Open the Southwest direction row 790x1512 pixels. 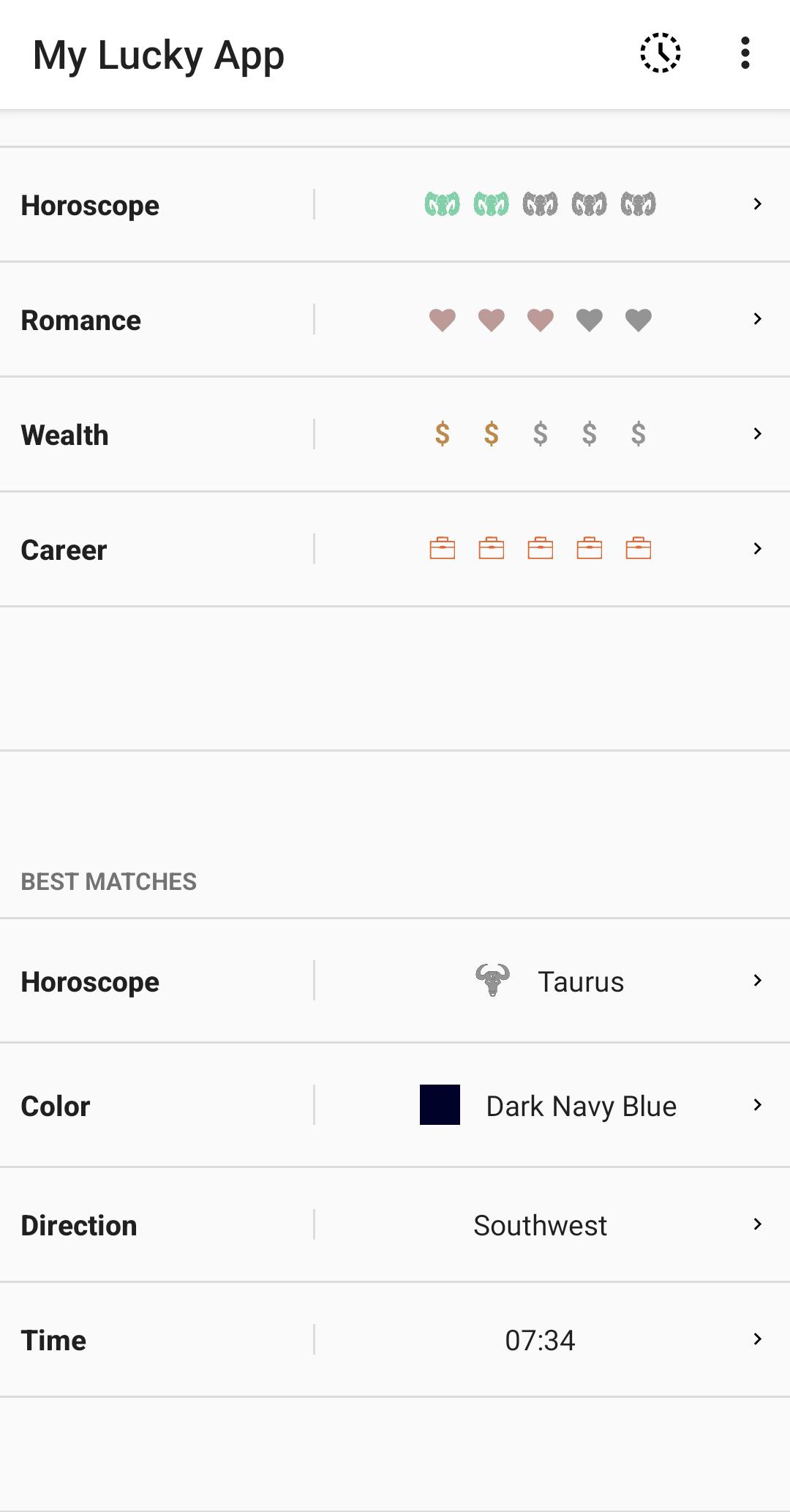pos(395,1224)
